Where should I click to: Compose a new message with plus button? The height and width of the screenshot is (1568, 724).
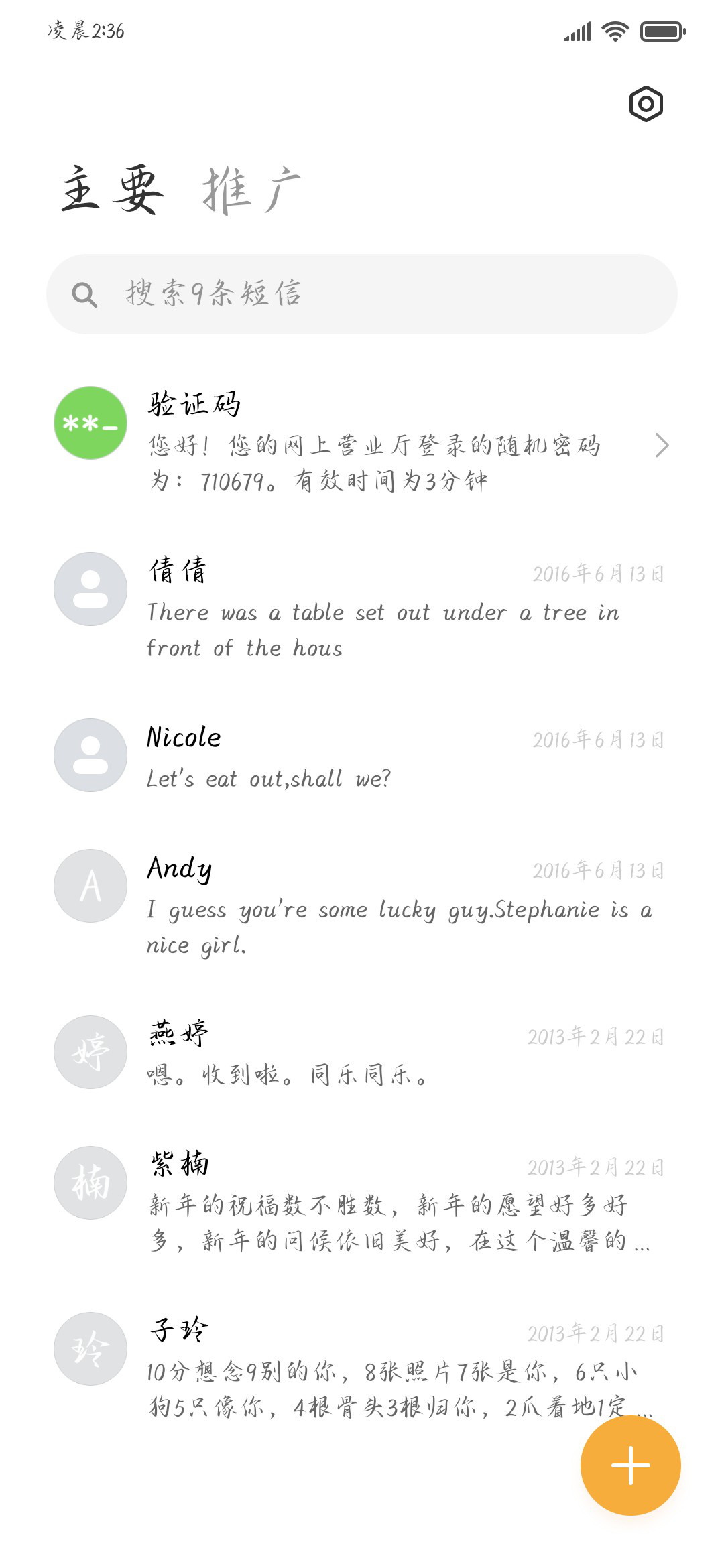[631, 1465]
